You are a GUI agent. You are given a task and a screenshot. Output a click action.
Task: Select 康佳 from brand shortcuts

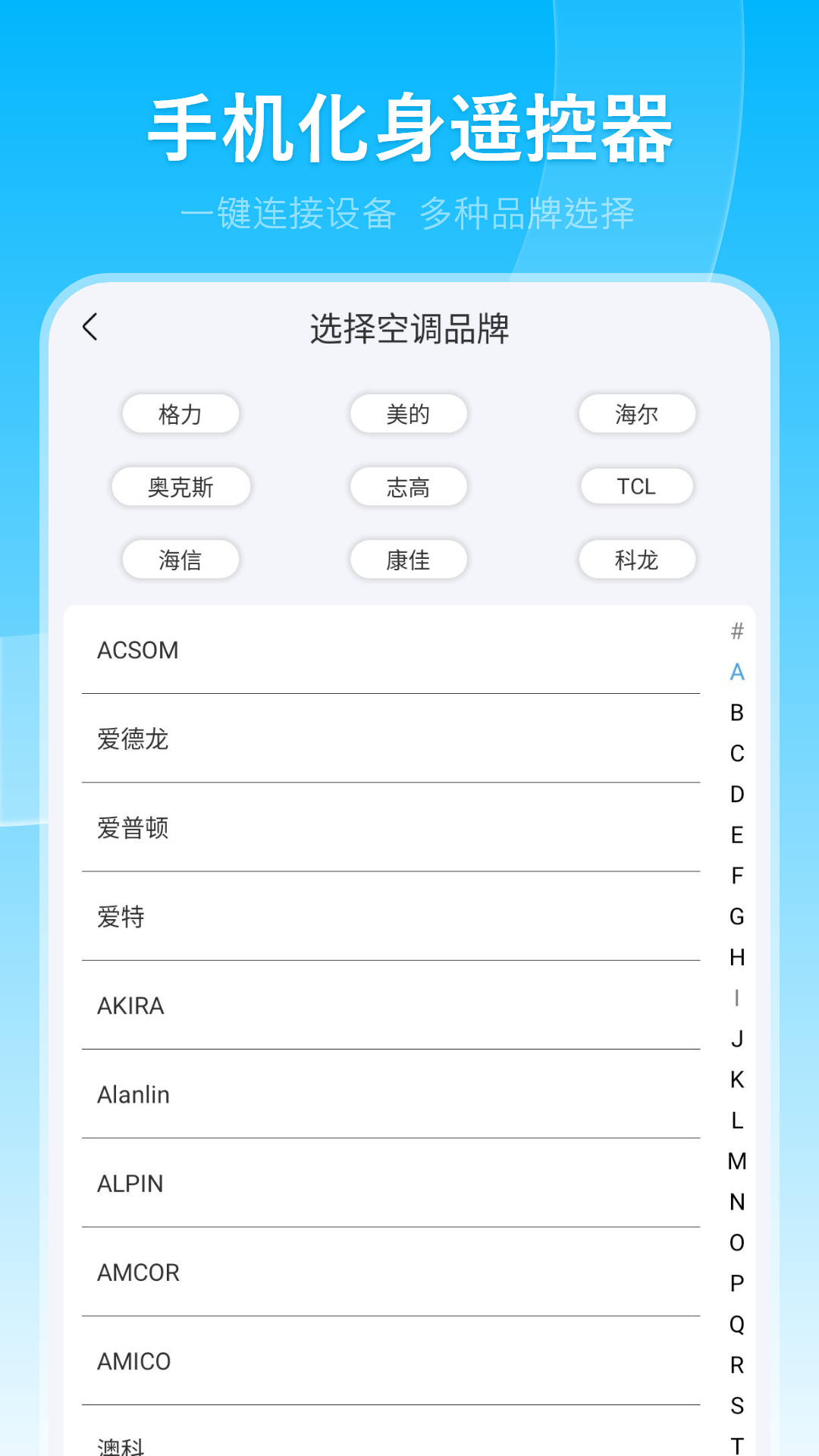click(408, 559)
